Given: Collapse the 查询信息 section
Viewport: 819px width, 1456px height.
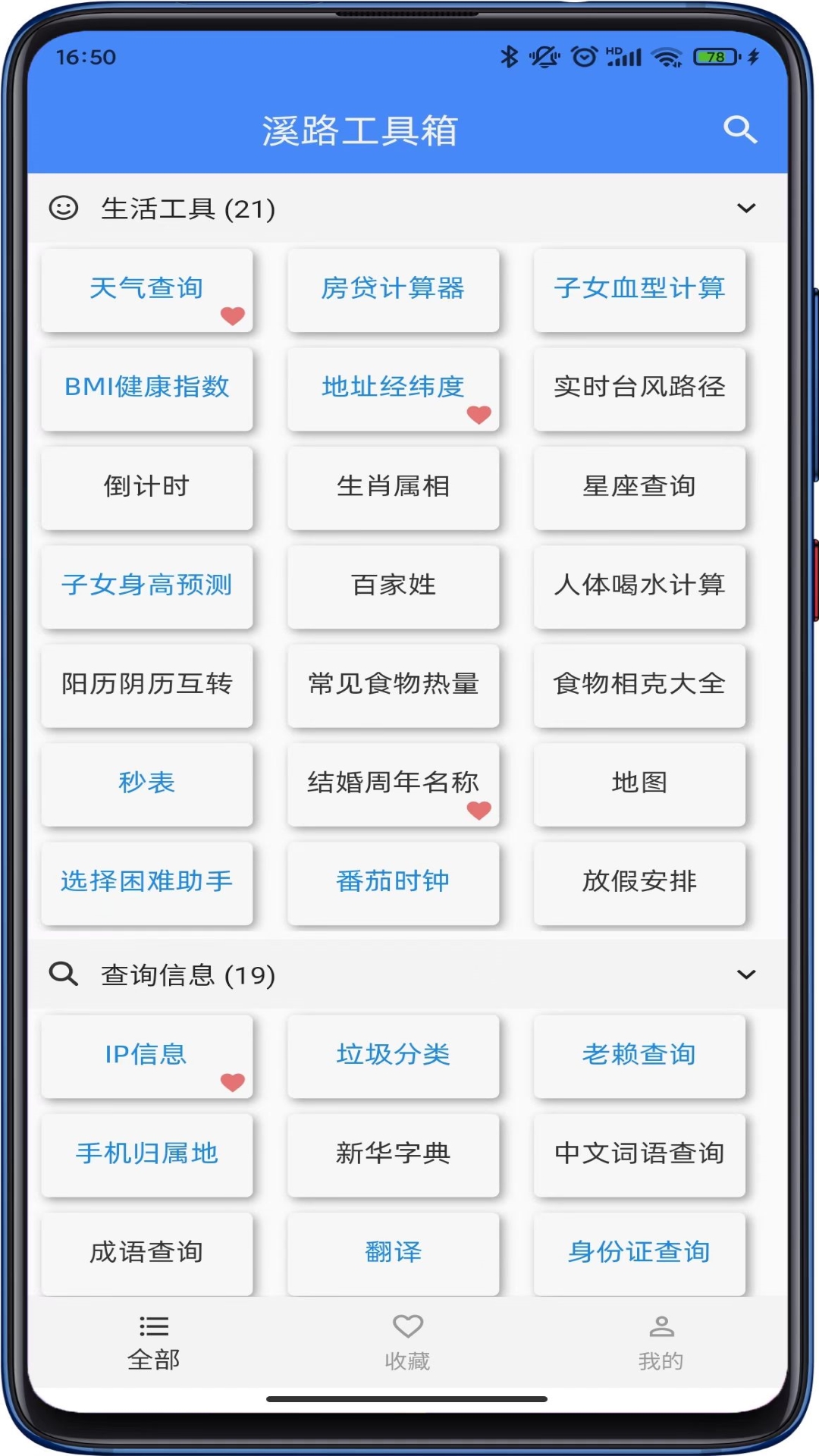Looking at the screenshot, I should [x=746, y=974].
